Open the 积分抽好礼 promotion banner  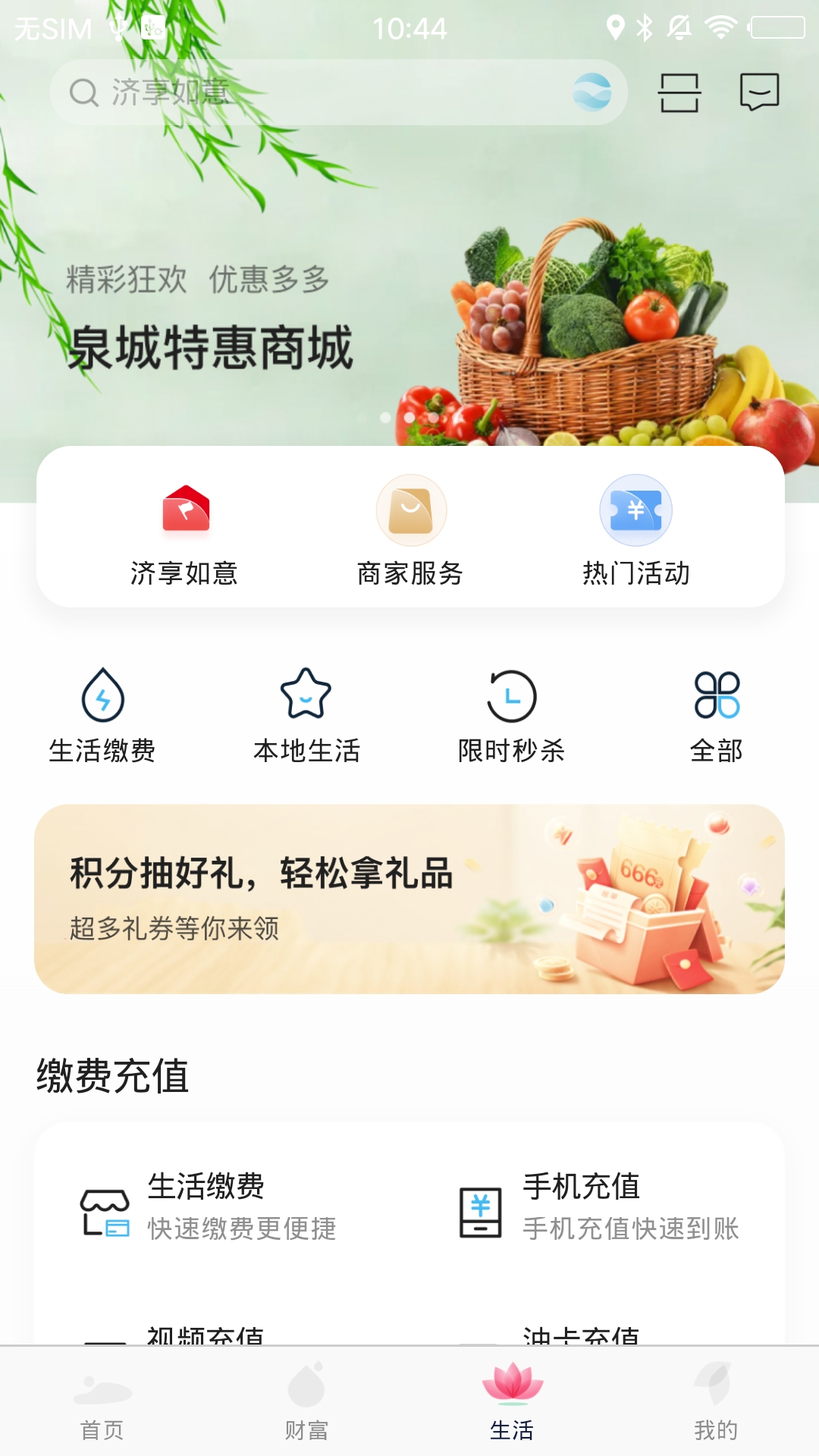tap(409, 899)
